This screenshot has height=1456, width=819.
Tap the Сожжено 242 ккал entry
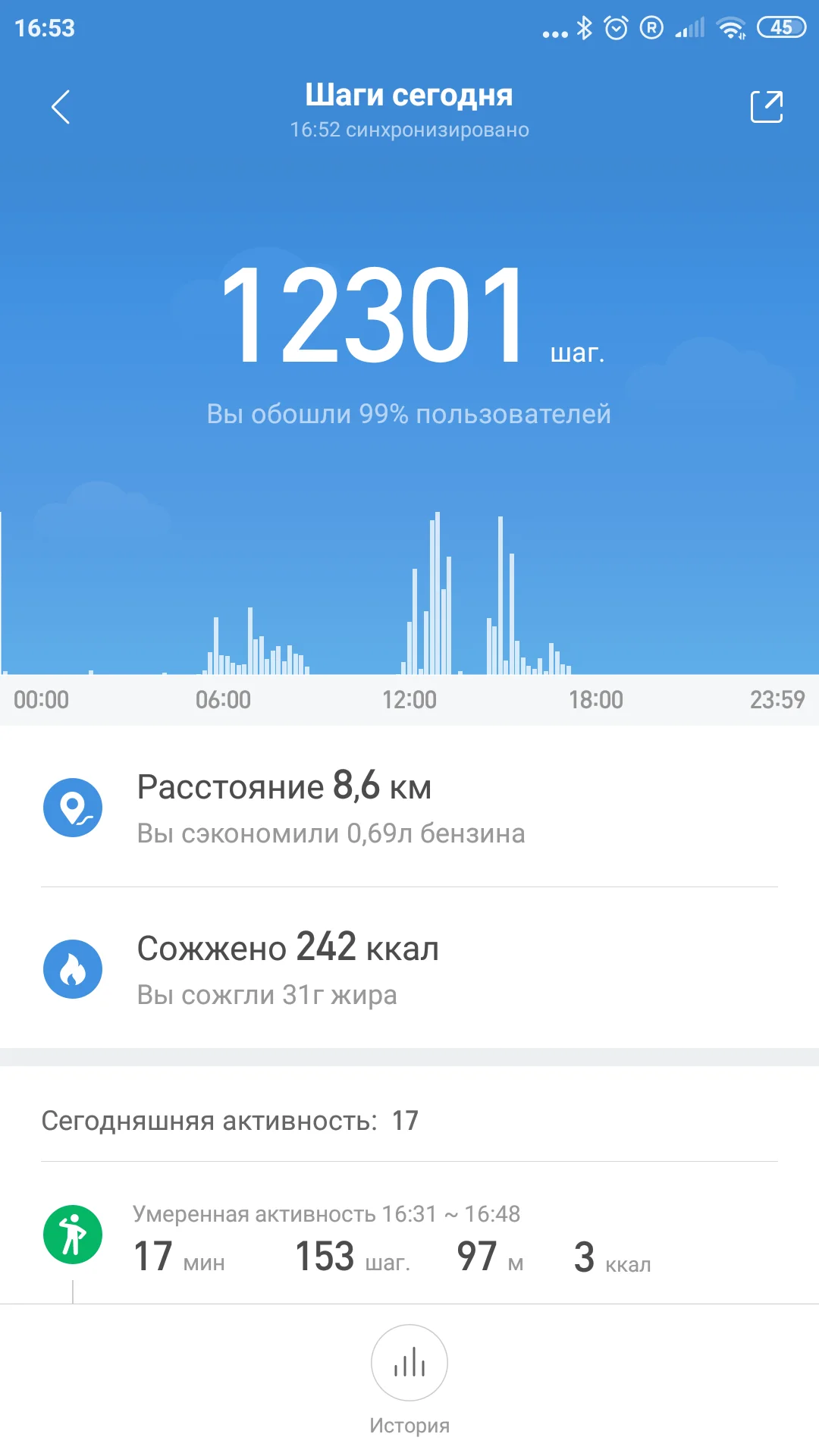point(287,947)
